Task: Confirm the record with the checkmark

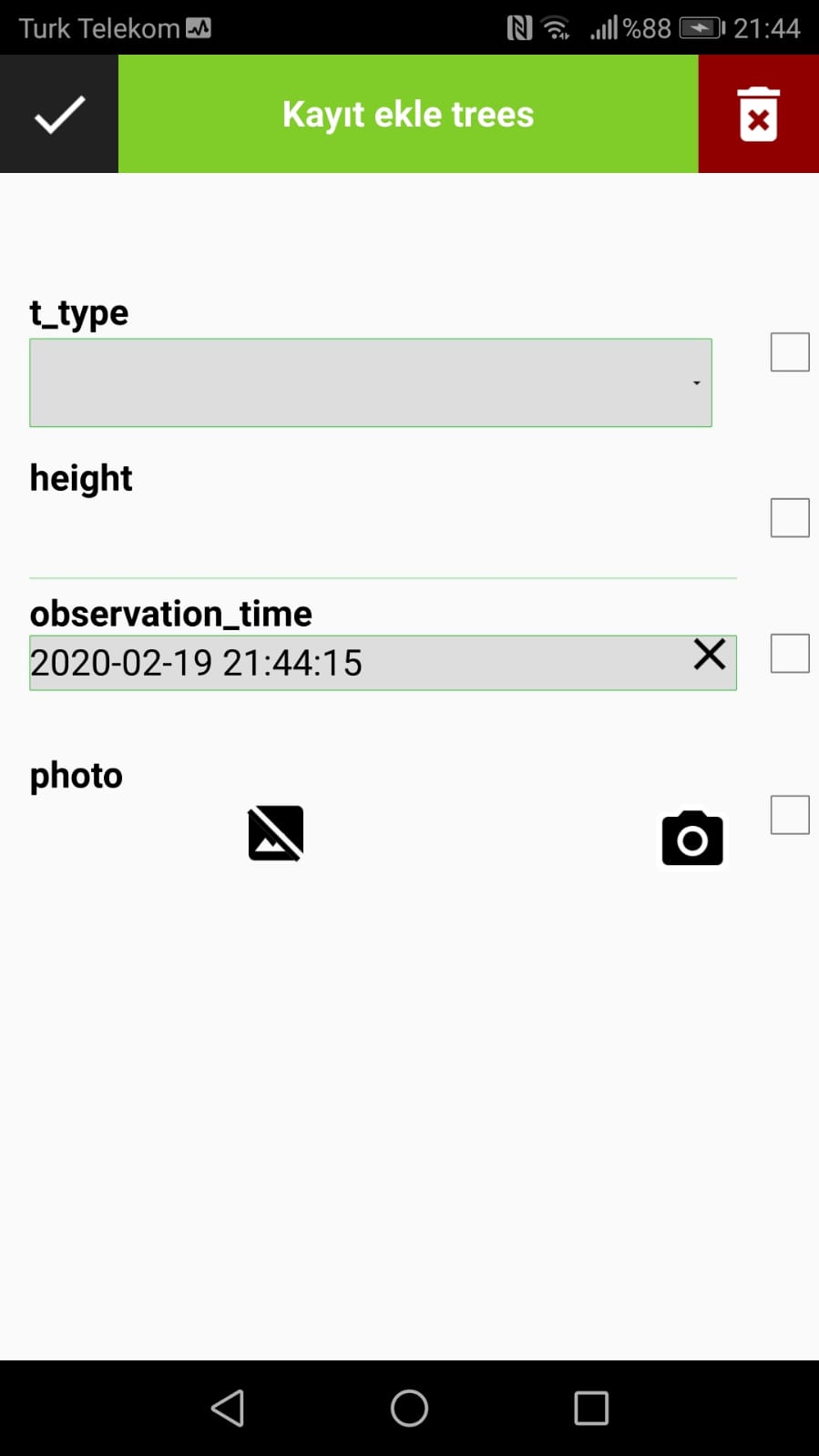Action: tap(59, 114)
